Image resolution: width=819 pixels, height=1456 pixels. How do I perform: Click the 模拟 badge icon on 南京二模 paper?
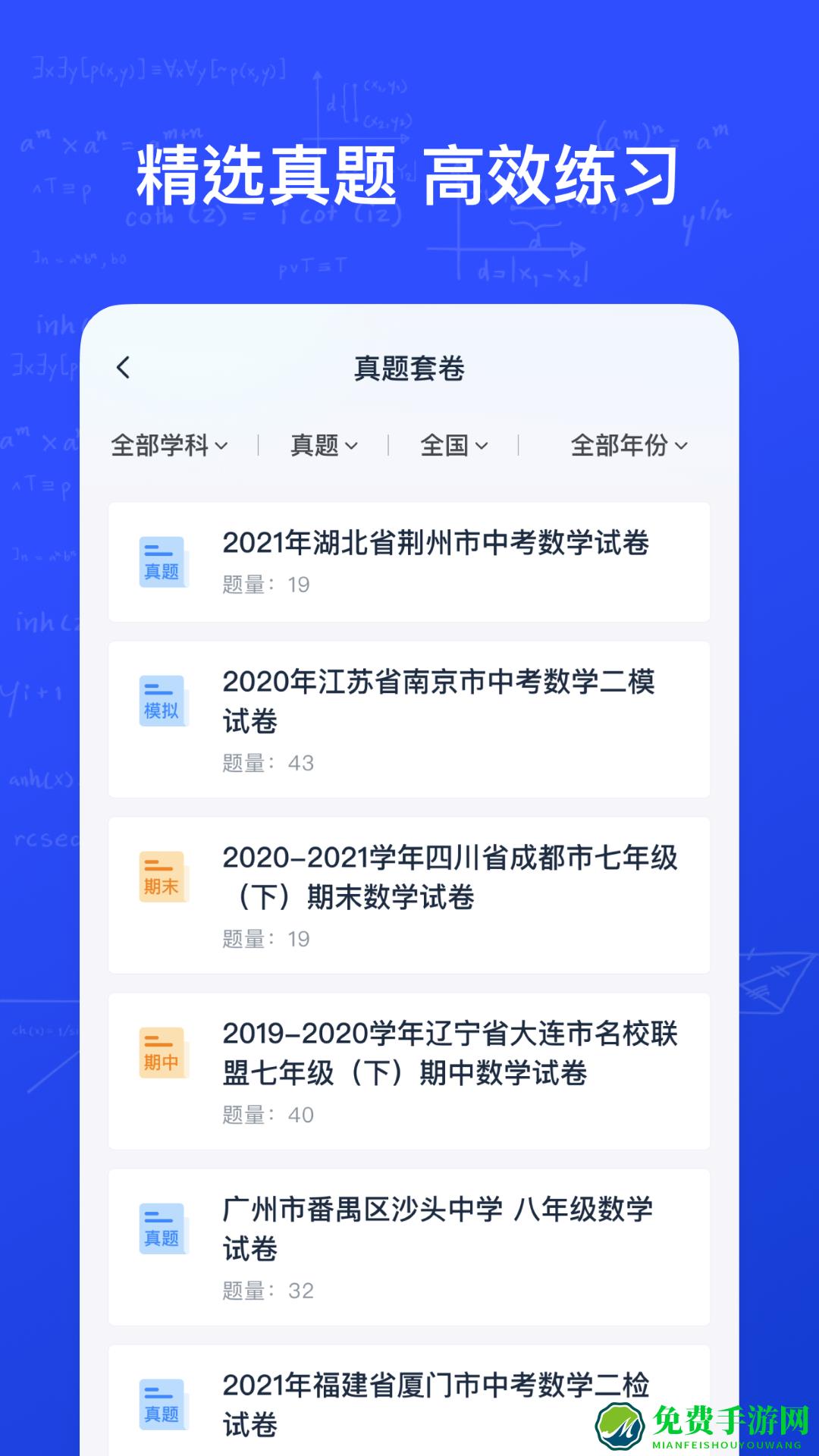[163, 701]
